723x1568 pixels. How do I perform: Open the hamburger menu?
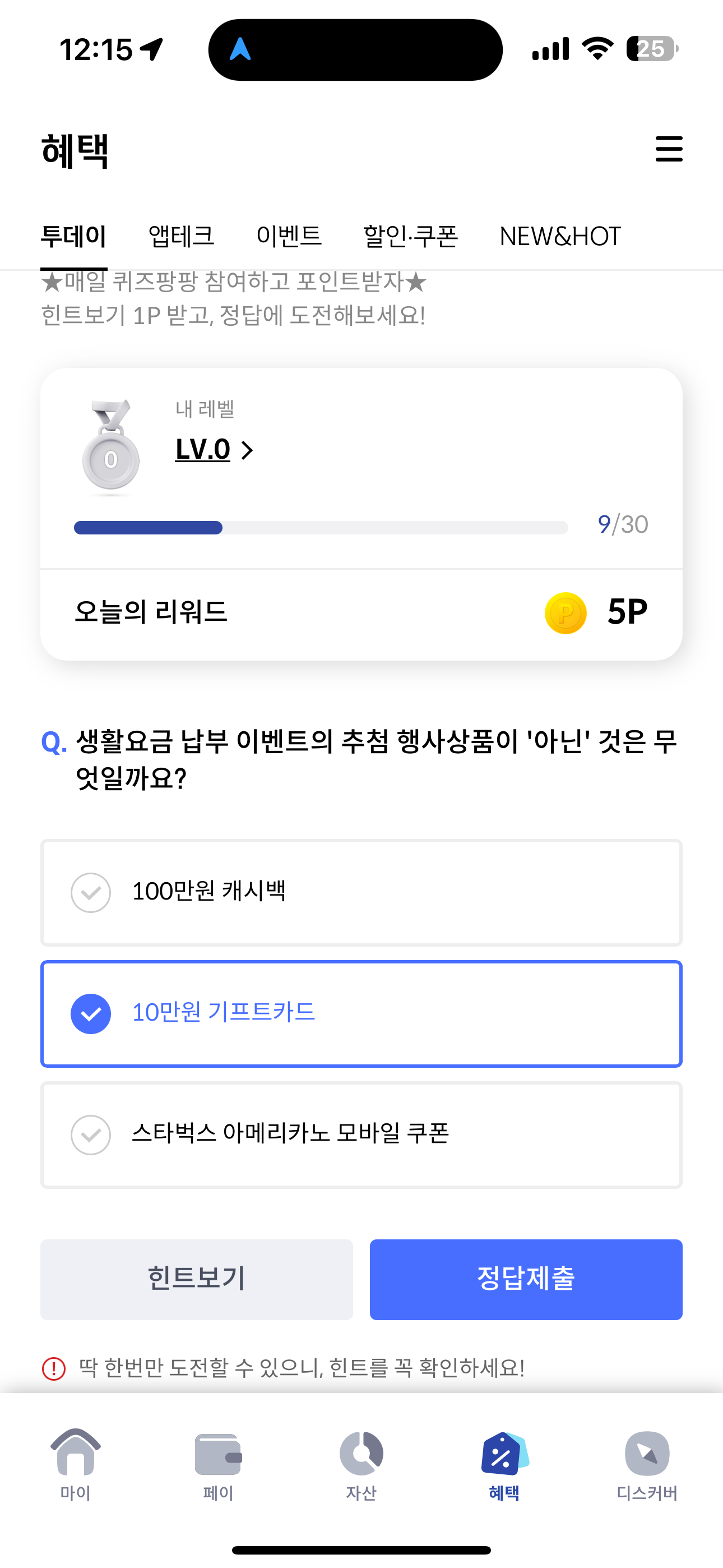click(x=669, y=149)
